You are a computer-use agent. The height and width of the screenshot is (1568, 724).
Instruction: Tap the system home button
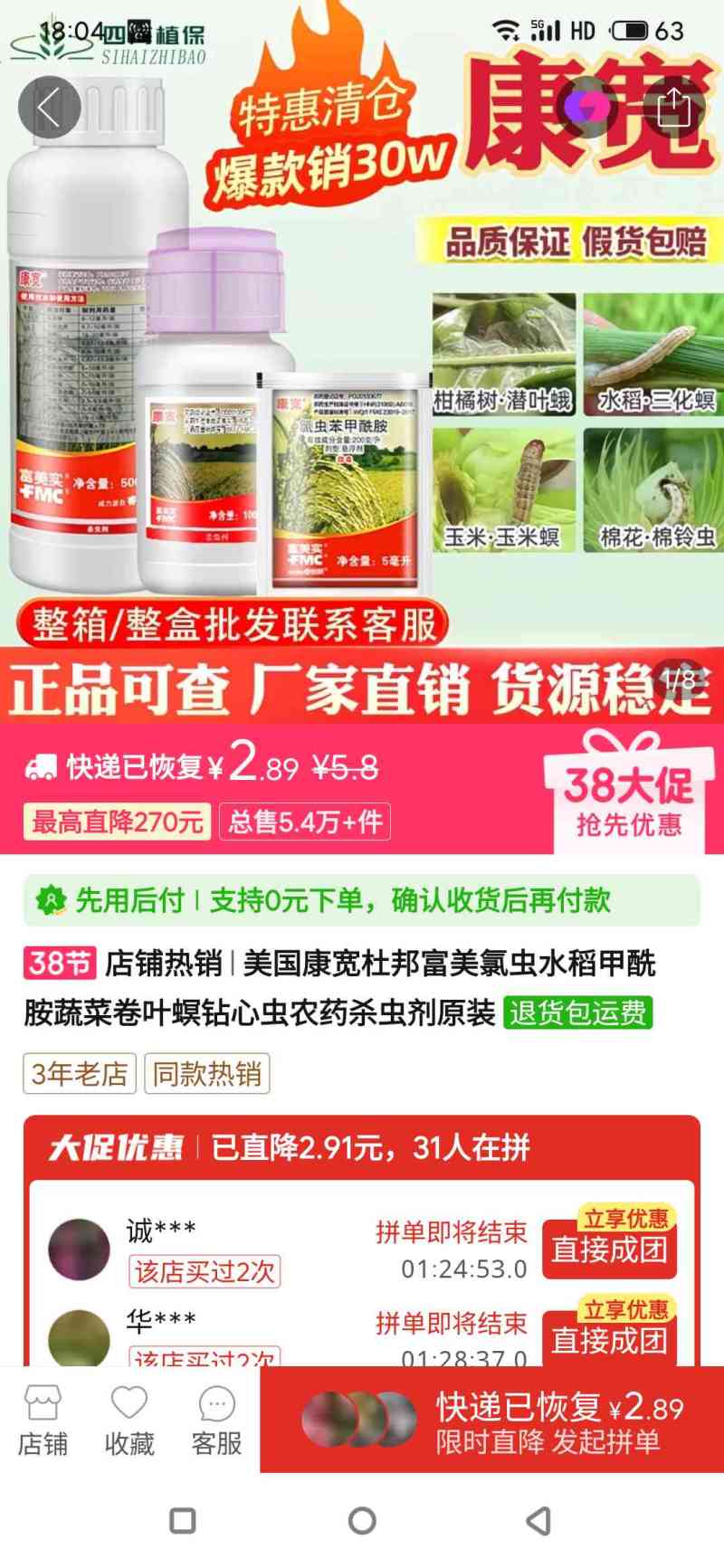(x=362, y=1521)
